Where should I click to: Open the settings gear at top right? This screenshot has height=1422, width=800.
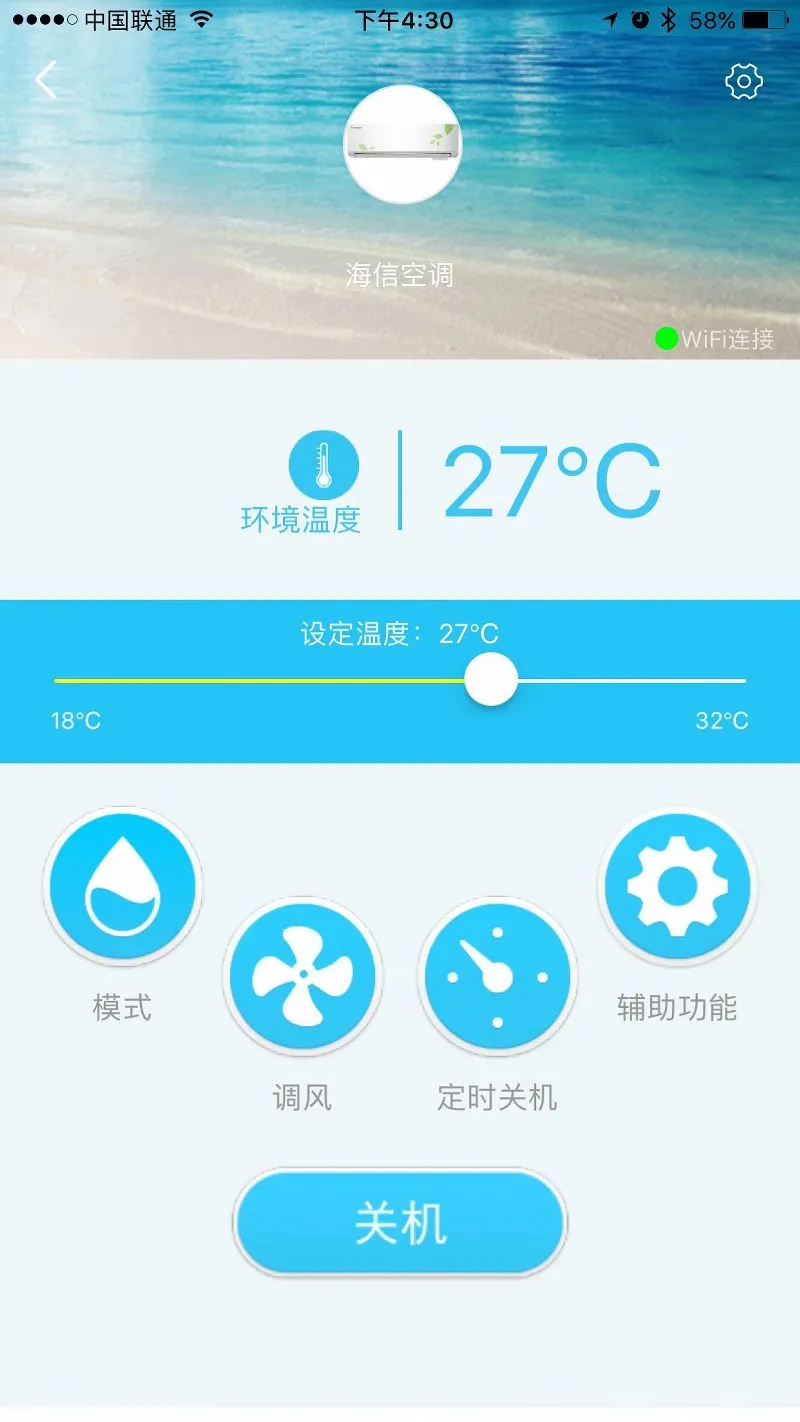coord(744,82)
